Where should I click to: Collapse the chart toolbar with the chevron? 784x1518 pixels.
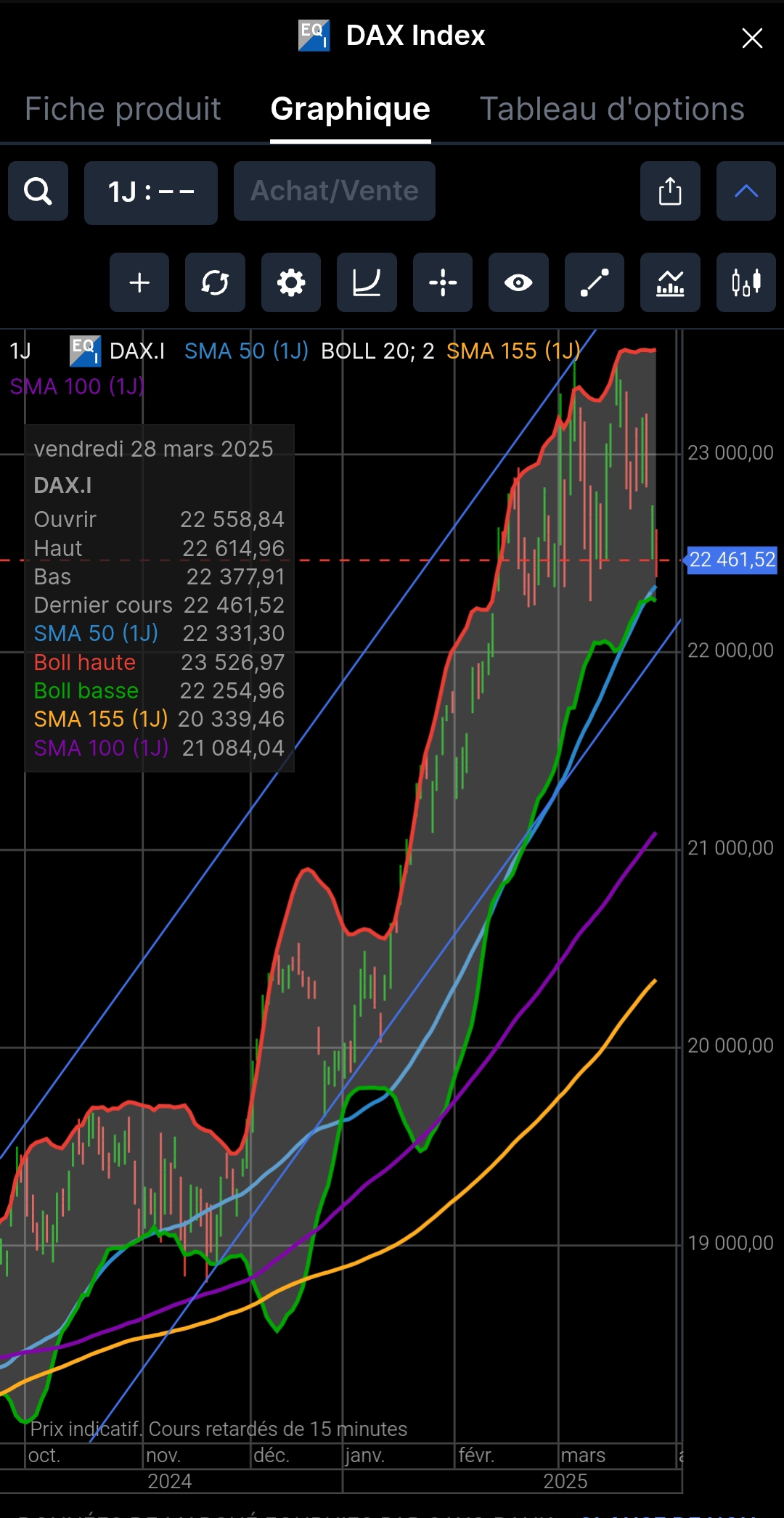[x=746, y=192]
